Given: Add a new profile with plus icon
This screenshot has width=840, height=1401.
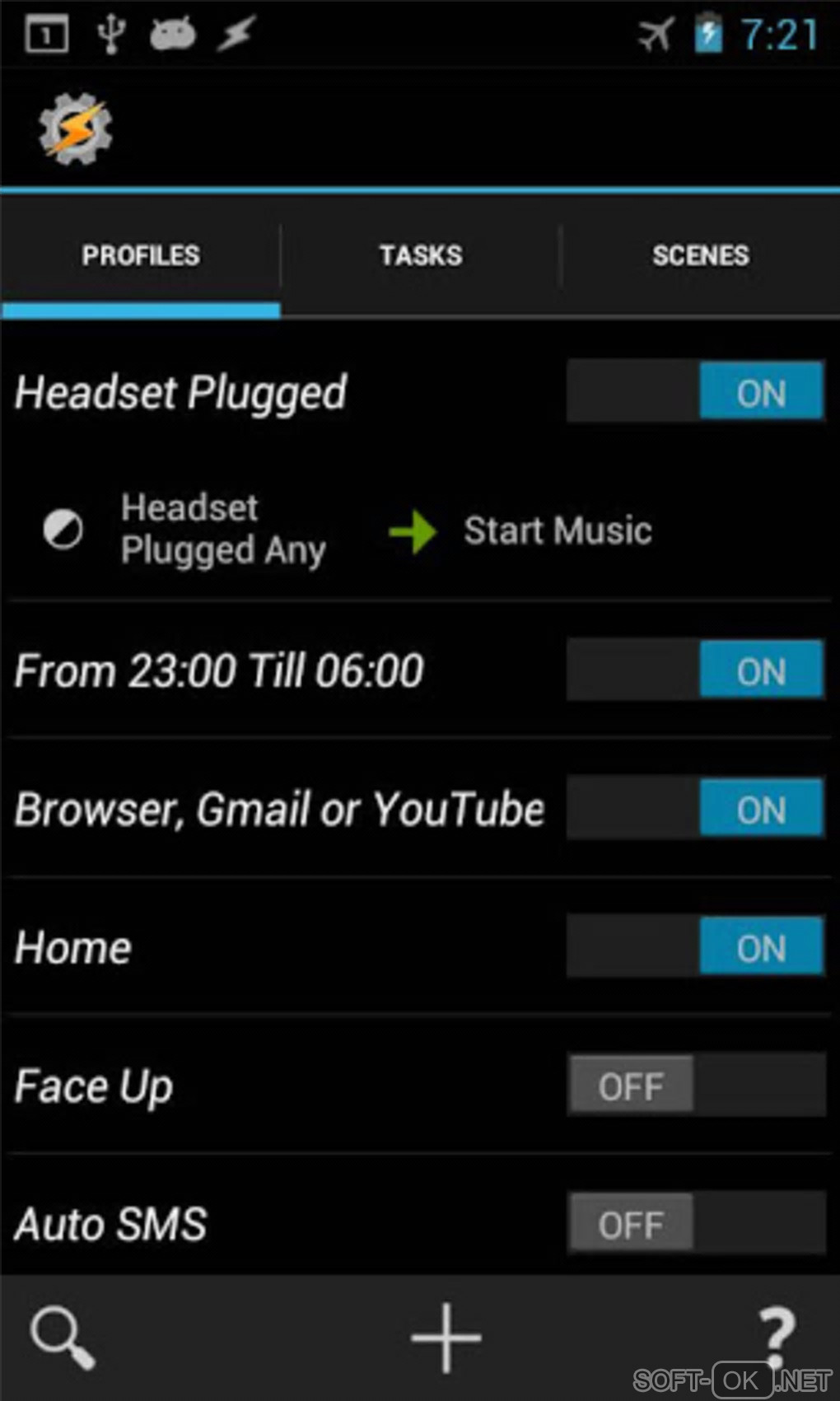Looking at the screenshot, I should point(446,1338).
